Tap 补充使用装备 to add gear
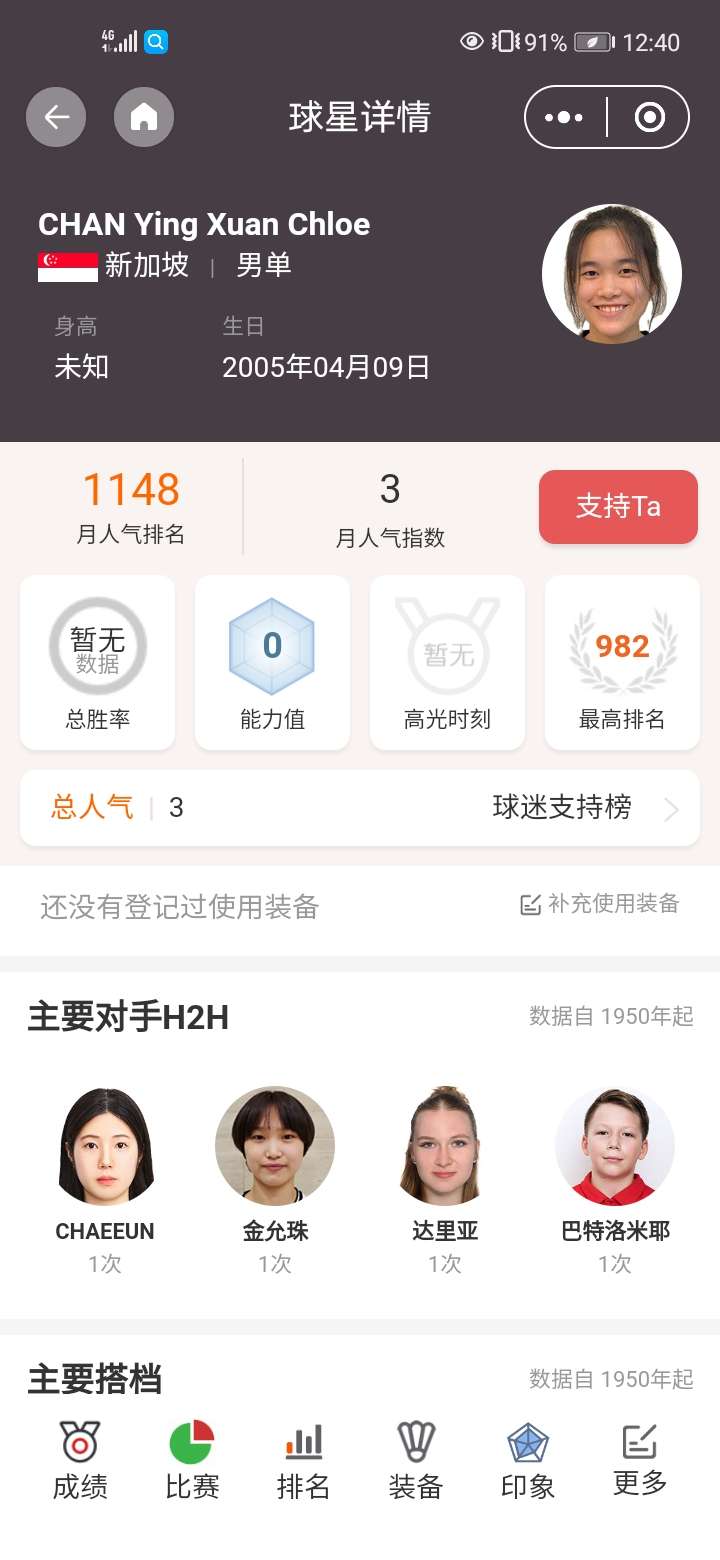This screenshot has height=1560, width=720. pos(600,904)
